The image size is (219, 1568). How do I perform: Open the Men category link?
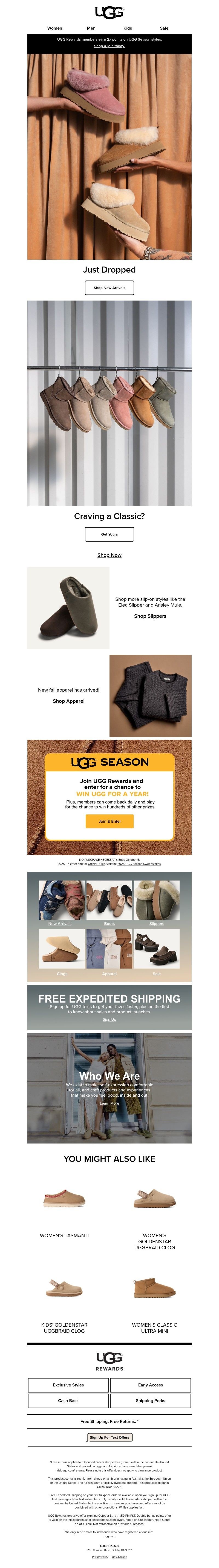click(x=91, y=28)
